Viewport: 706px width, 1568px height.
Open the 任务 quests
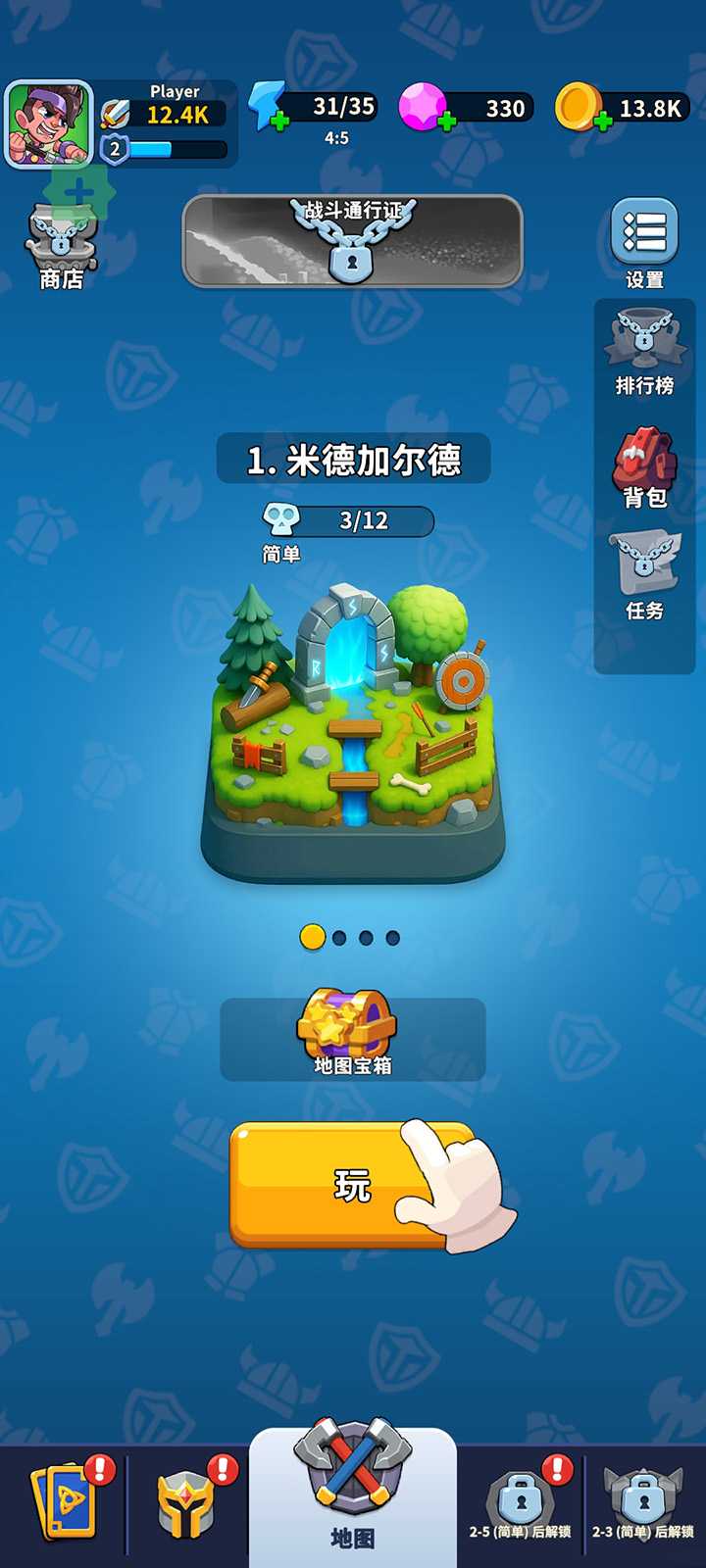click(644, 578)
